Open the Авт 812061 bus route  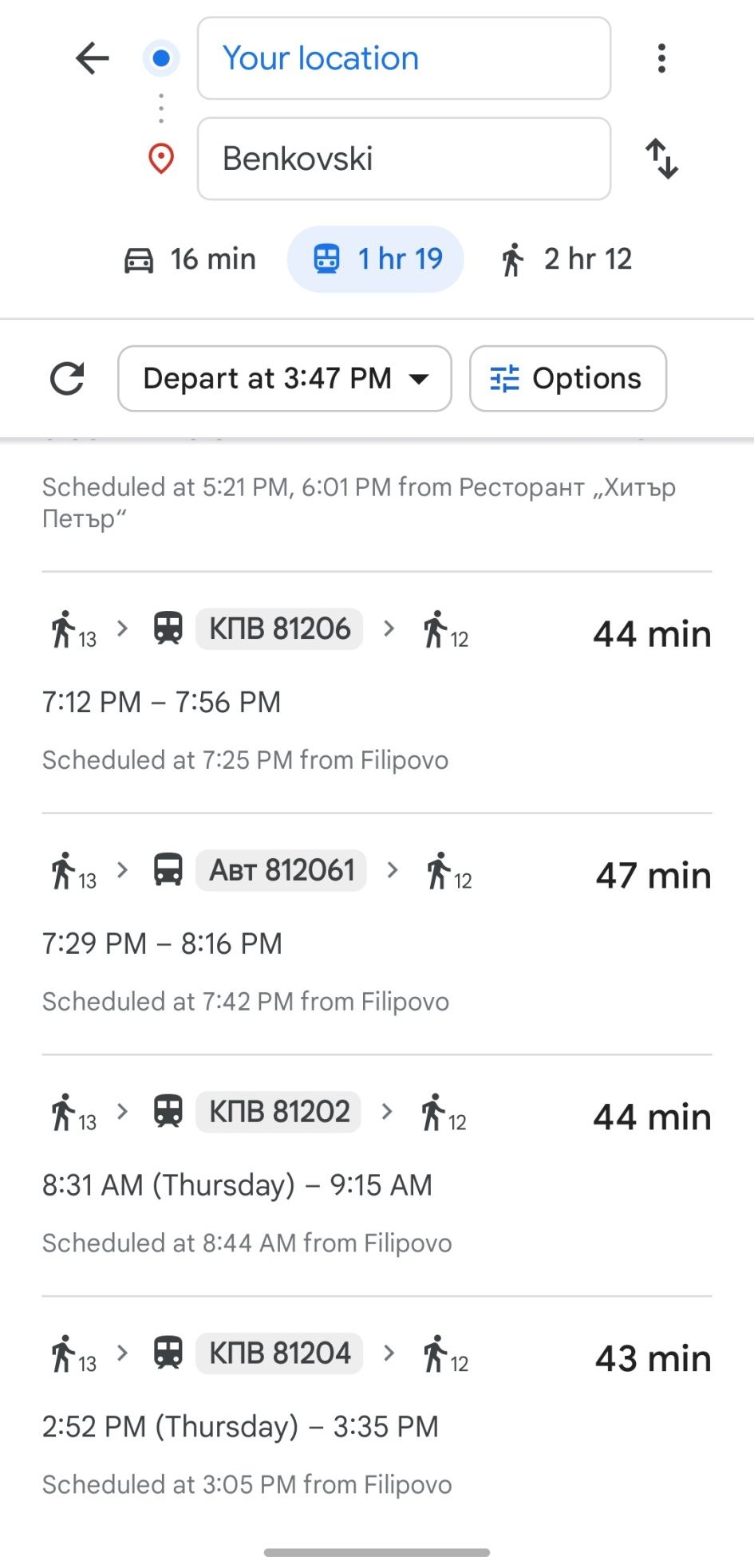pyautogui.click(x=376, y=933)
